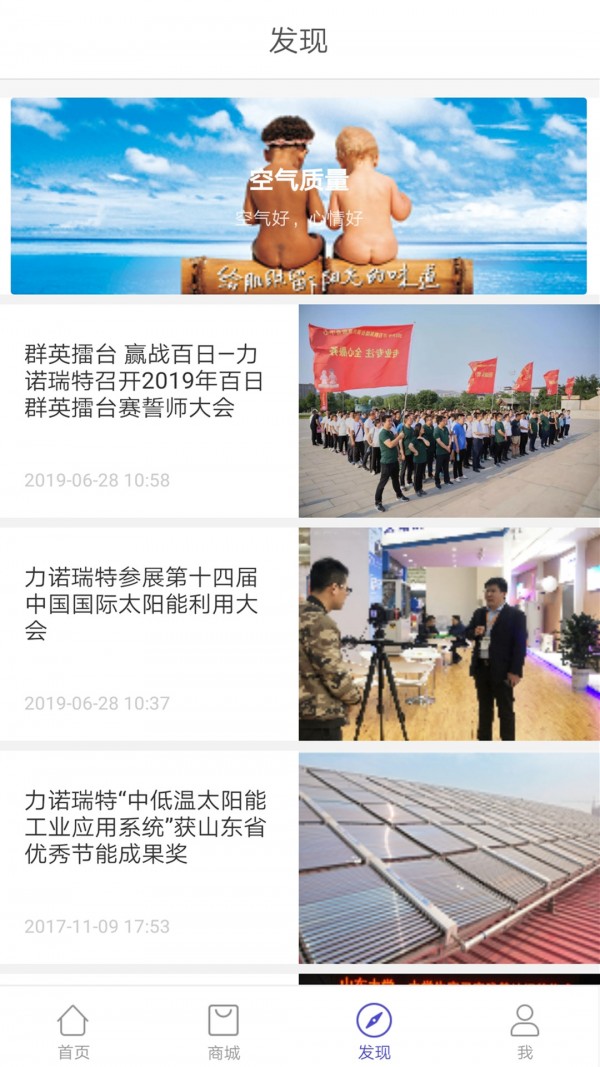Read the 第十四届中国国际太阳能利用大会 article
The height and width of the screenshot is (1067, 600).
[142, 604]
